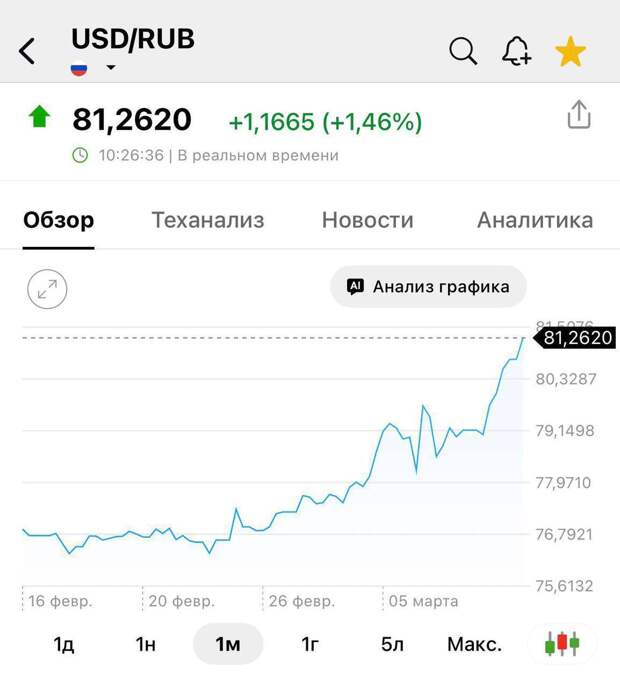620x687 pixels.
Task: Go back using the arrow icon
Action: (28, 51)
